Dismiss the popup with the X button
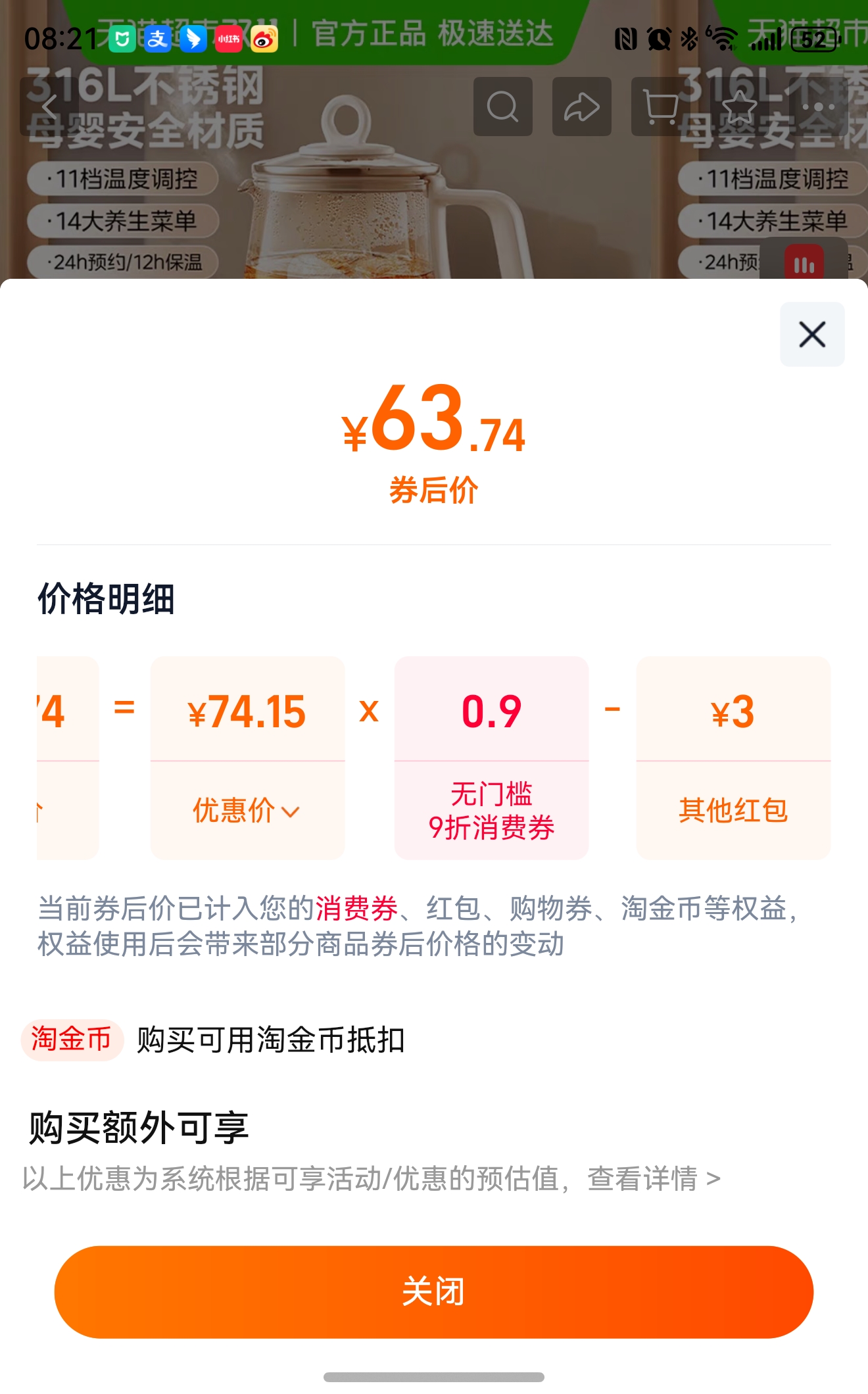868x1394 pixels. click(x=811, y=333)
